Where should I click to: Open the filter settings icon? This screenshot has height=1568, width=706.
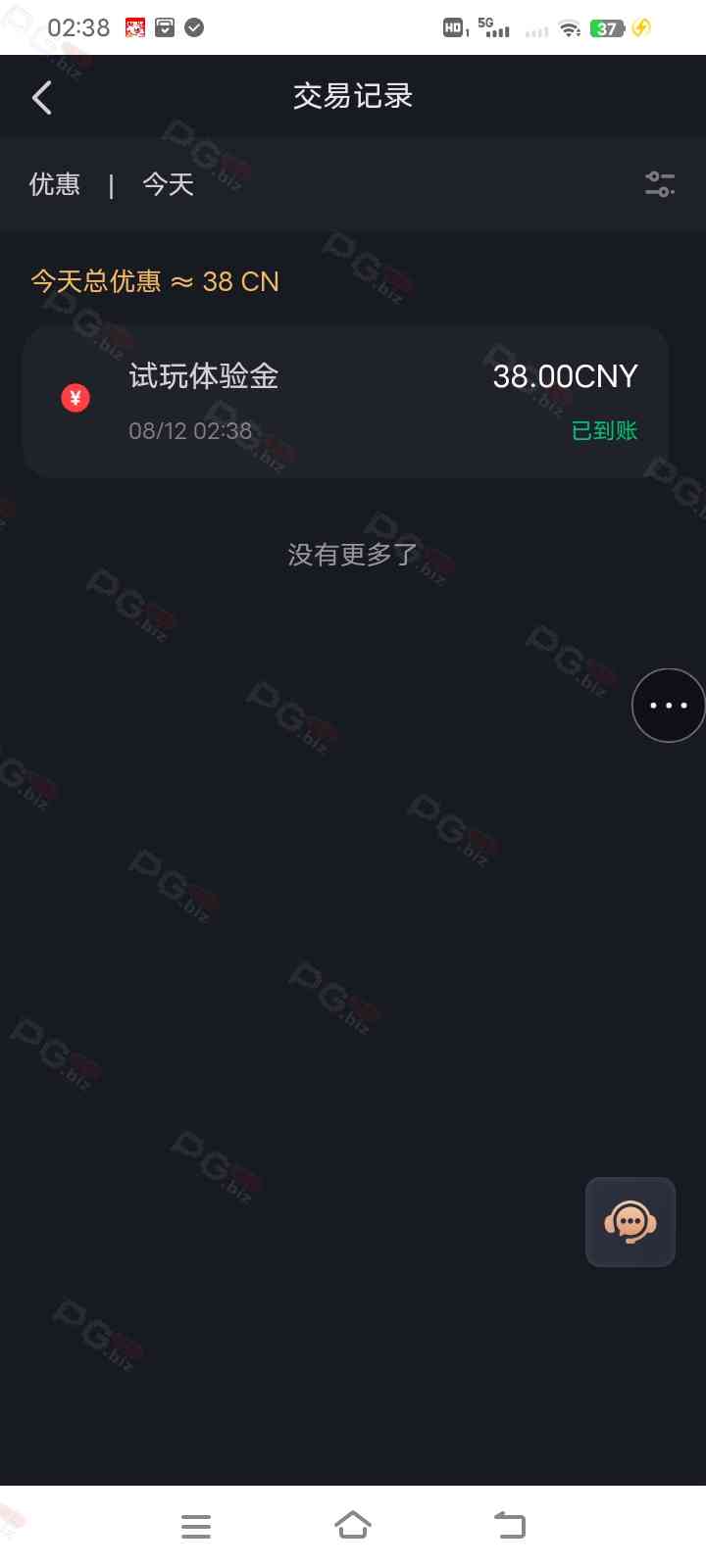(x=659, y=183)
